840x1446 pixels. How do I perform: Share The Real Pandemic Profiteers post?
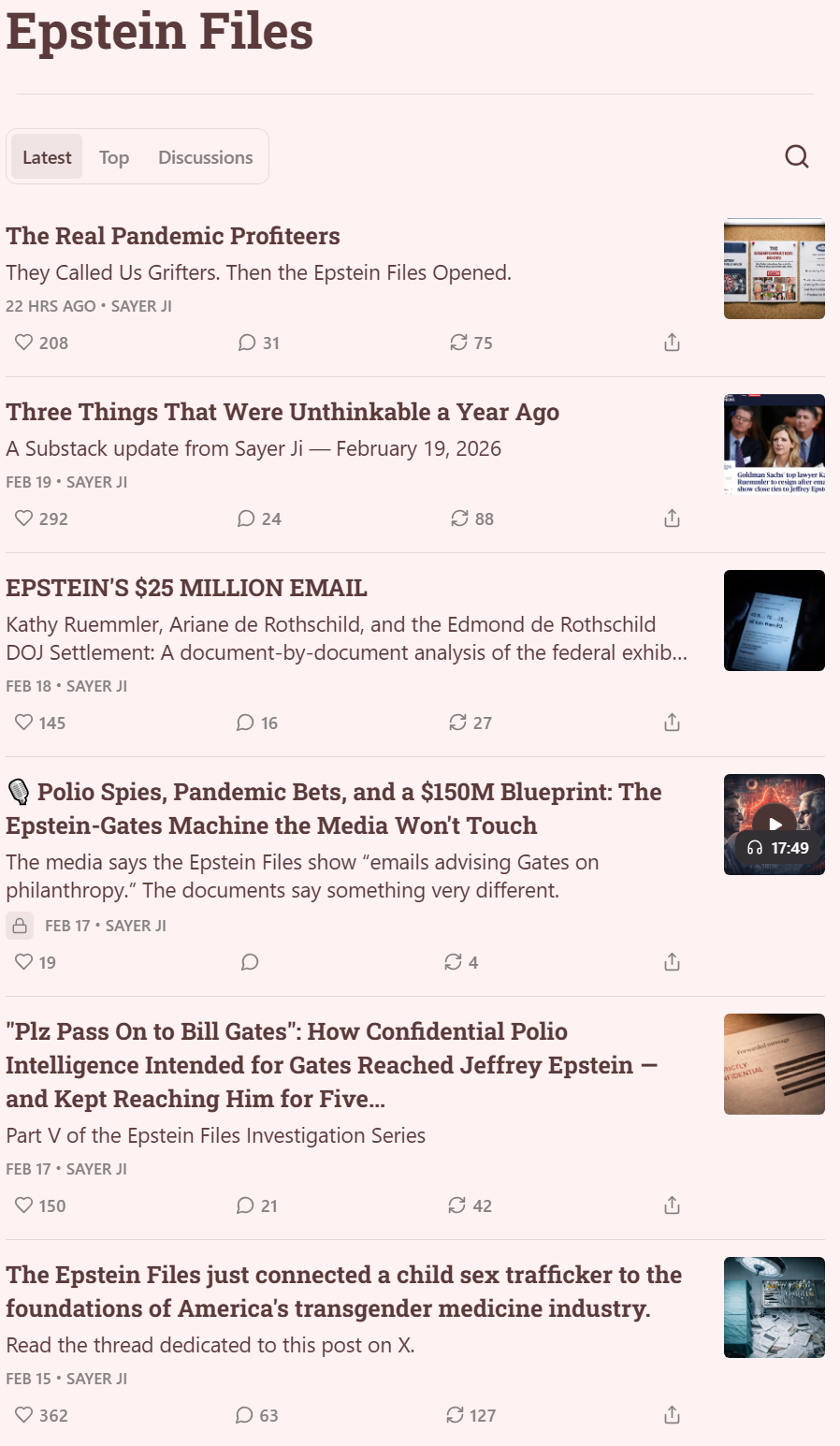pos(672,343)
